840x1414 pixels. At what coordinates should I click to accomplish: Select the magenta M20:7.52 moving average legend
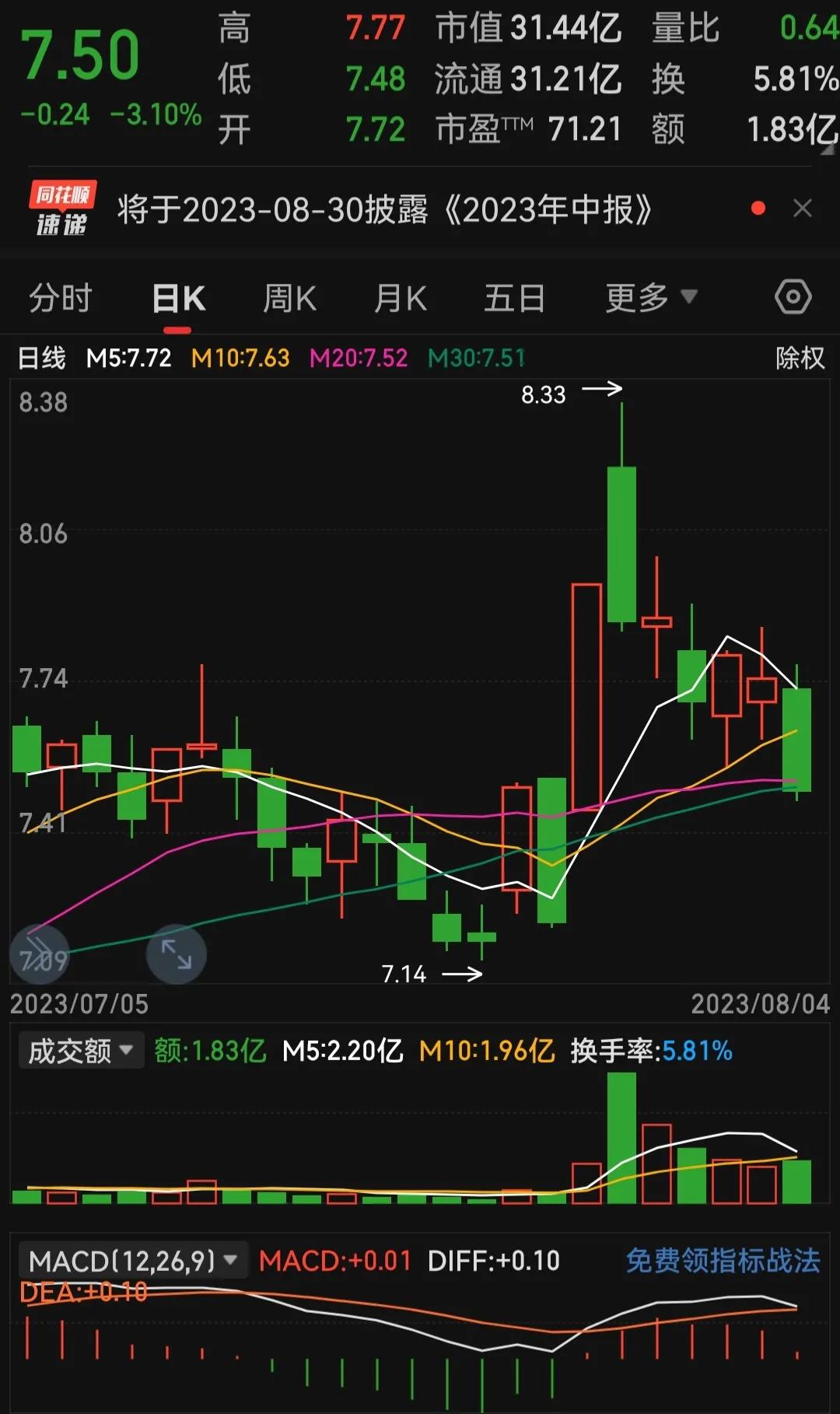pos(357,359)
